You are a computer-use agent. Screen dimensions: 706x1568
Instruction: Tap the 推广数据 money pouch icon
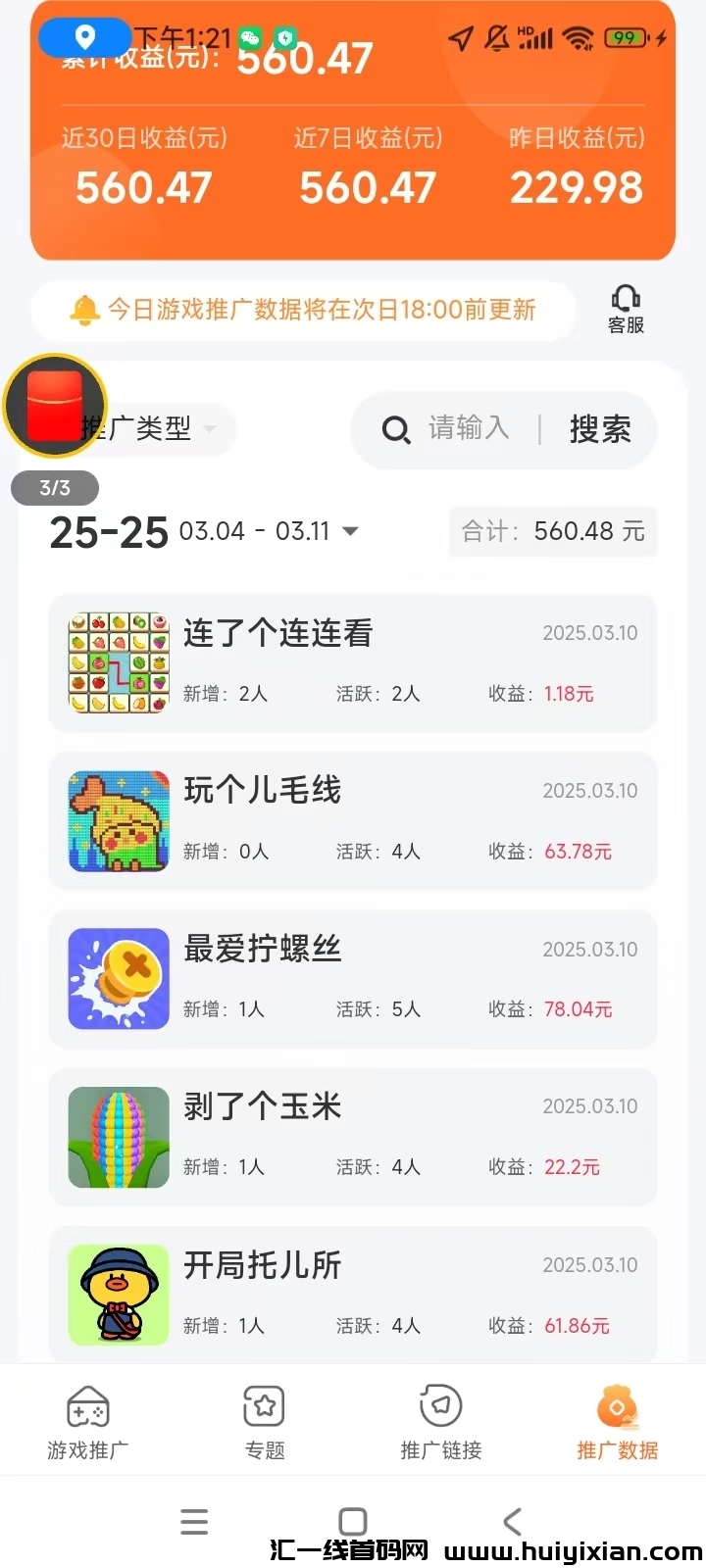(616, 1405)
